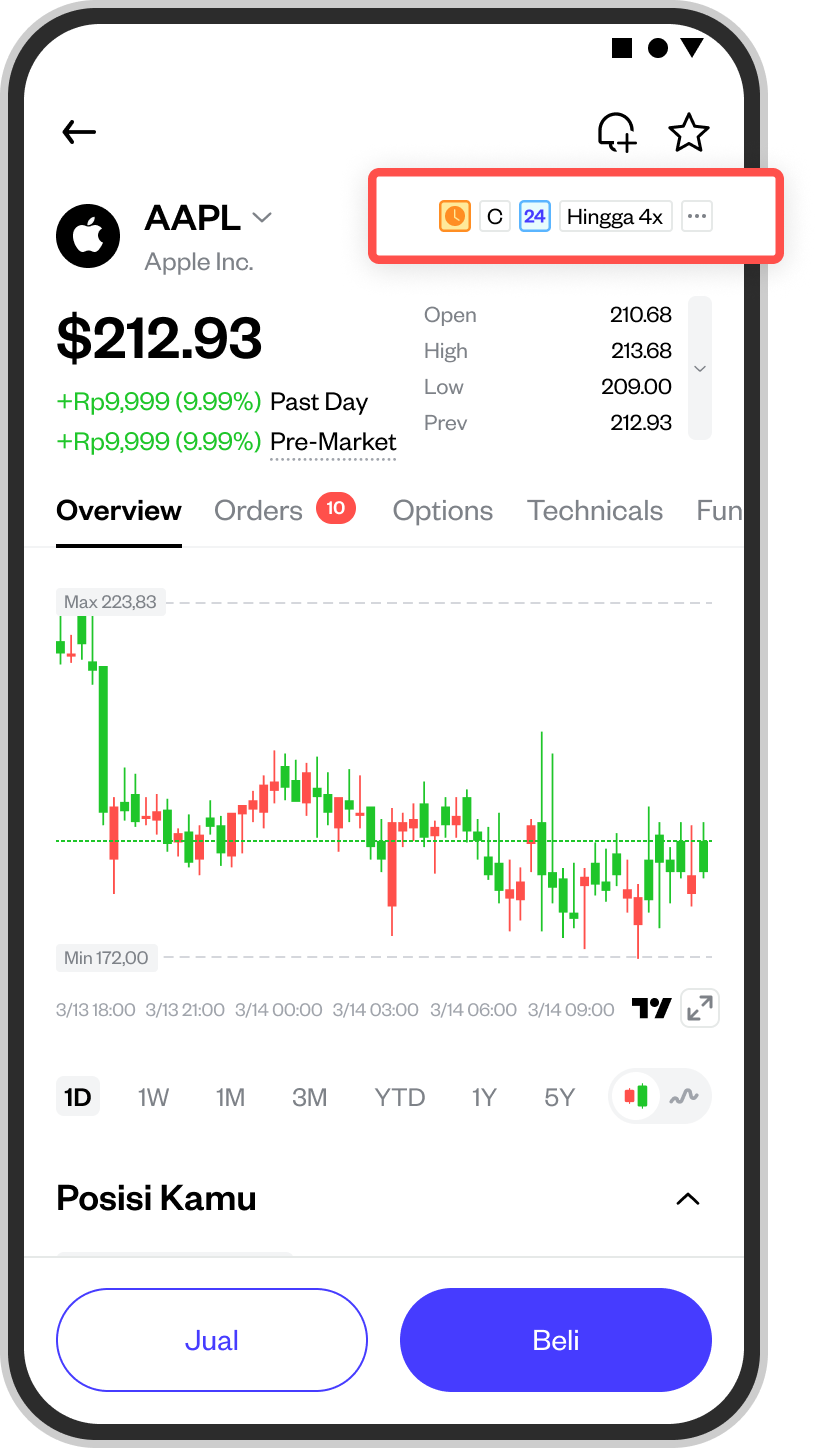Switch to the Options tab

[442, 510]
